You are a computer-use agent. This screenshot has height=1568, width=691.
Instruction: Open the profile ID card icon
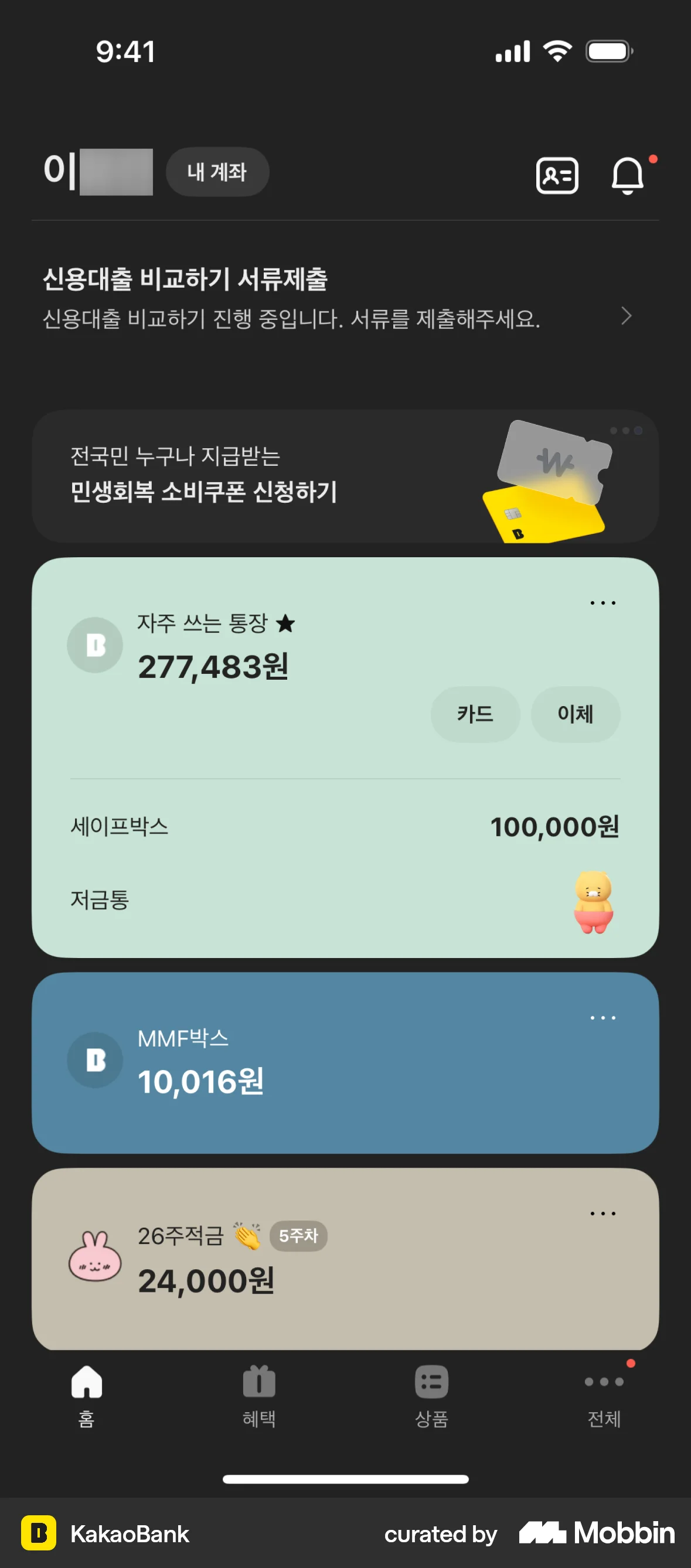click(558, 176)
